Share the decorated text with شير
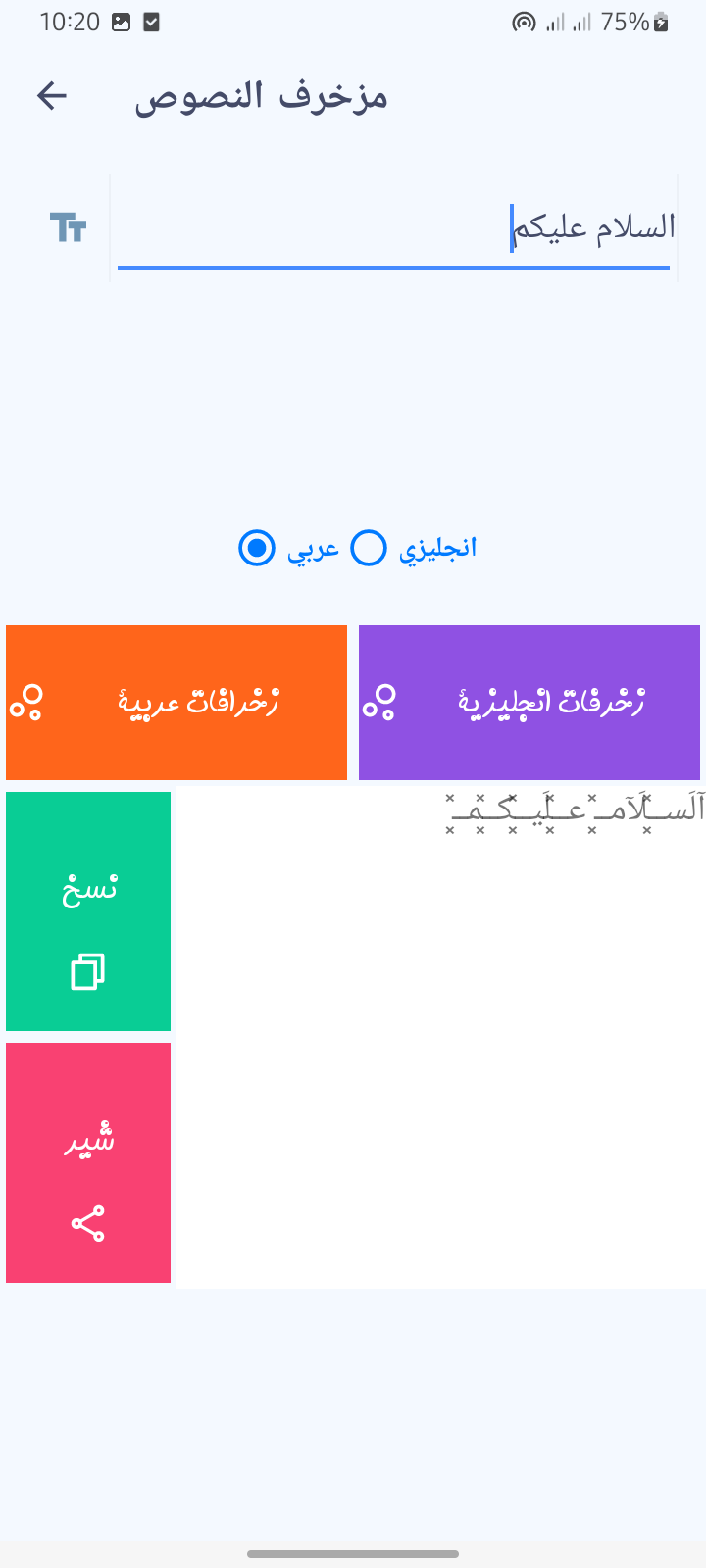706x1568 pixels. tap(88, 1162)
